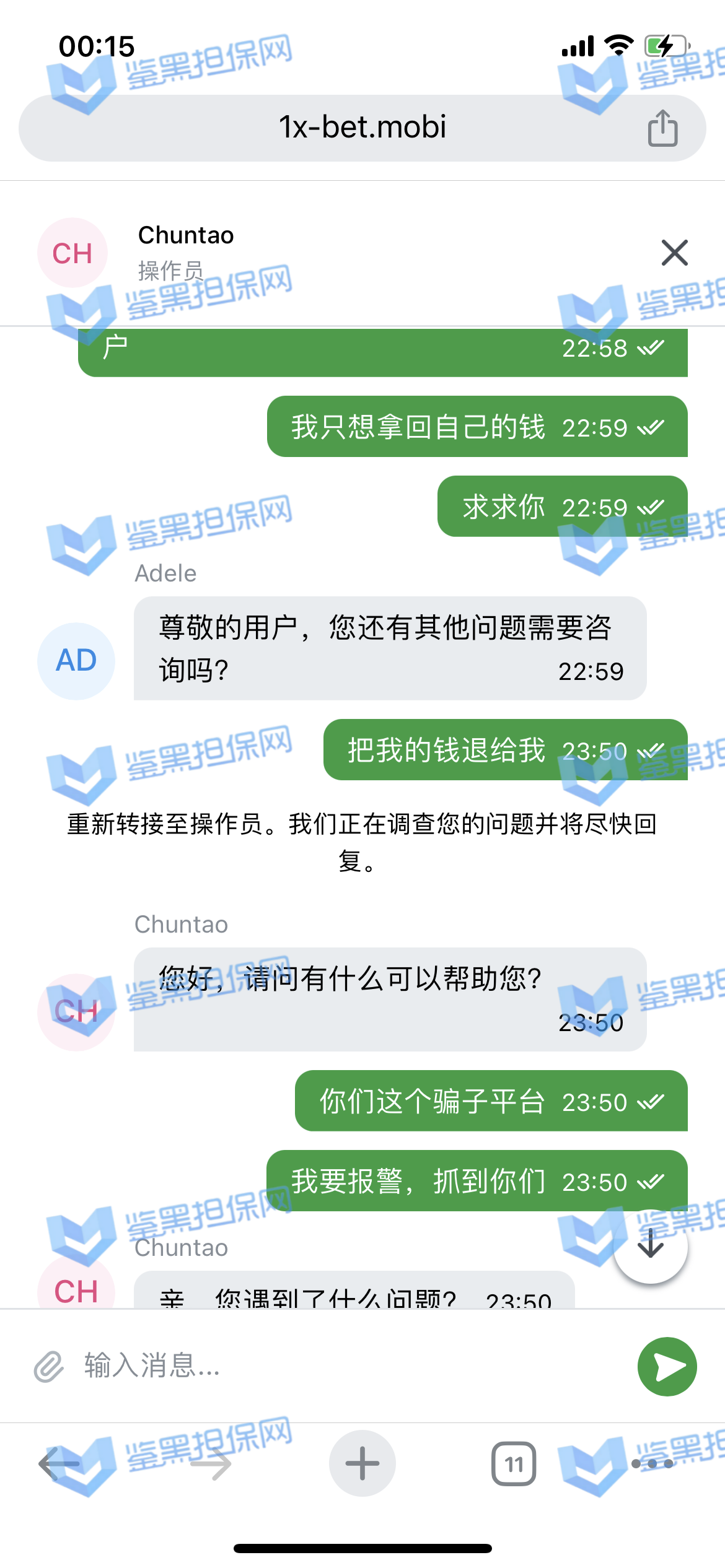Viewport: 725px width, 1568px height.
Task: Focus the message input field
Action: tap(347, 1366)
